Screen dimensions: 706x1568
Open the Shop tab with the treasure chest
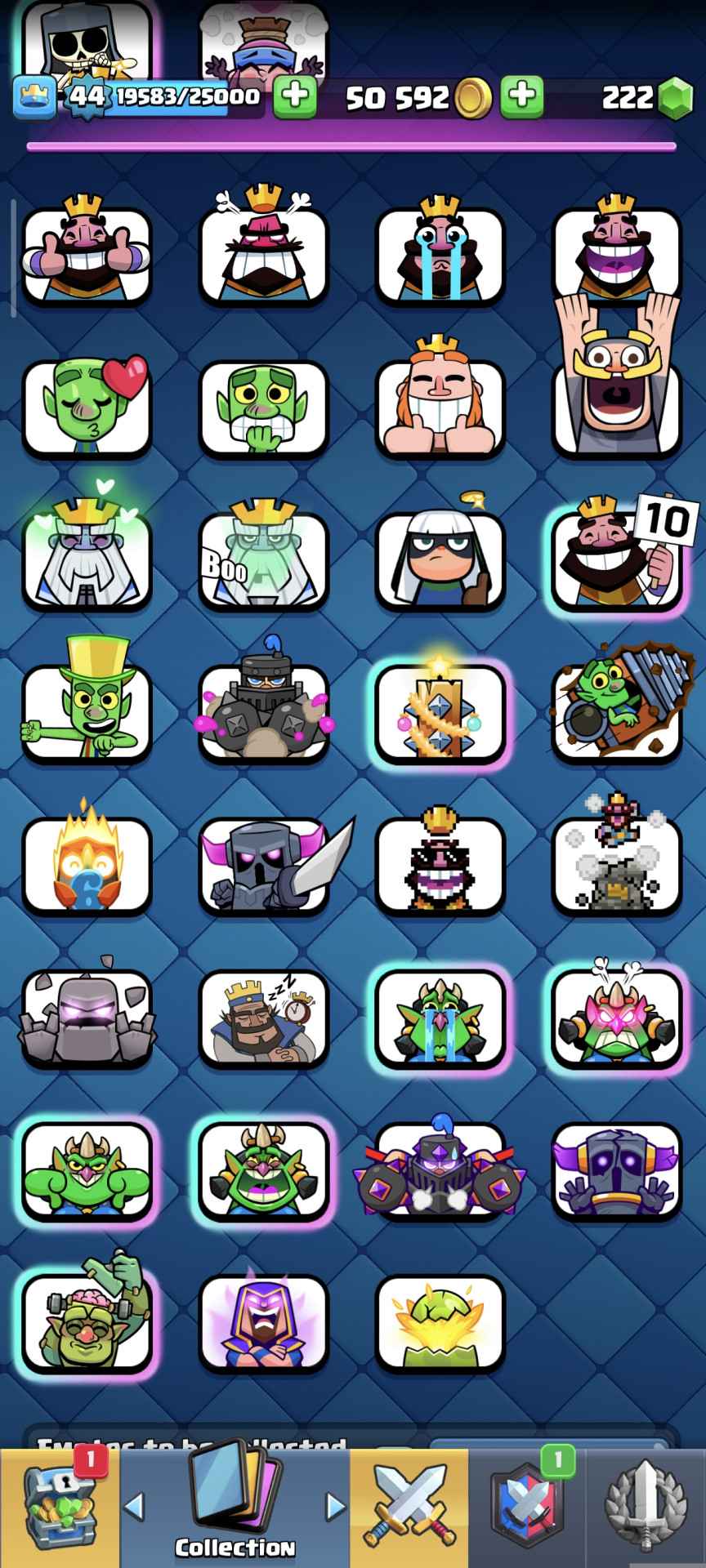click(59, 1503)
